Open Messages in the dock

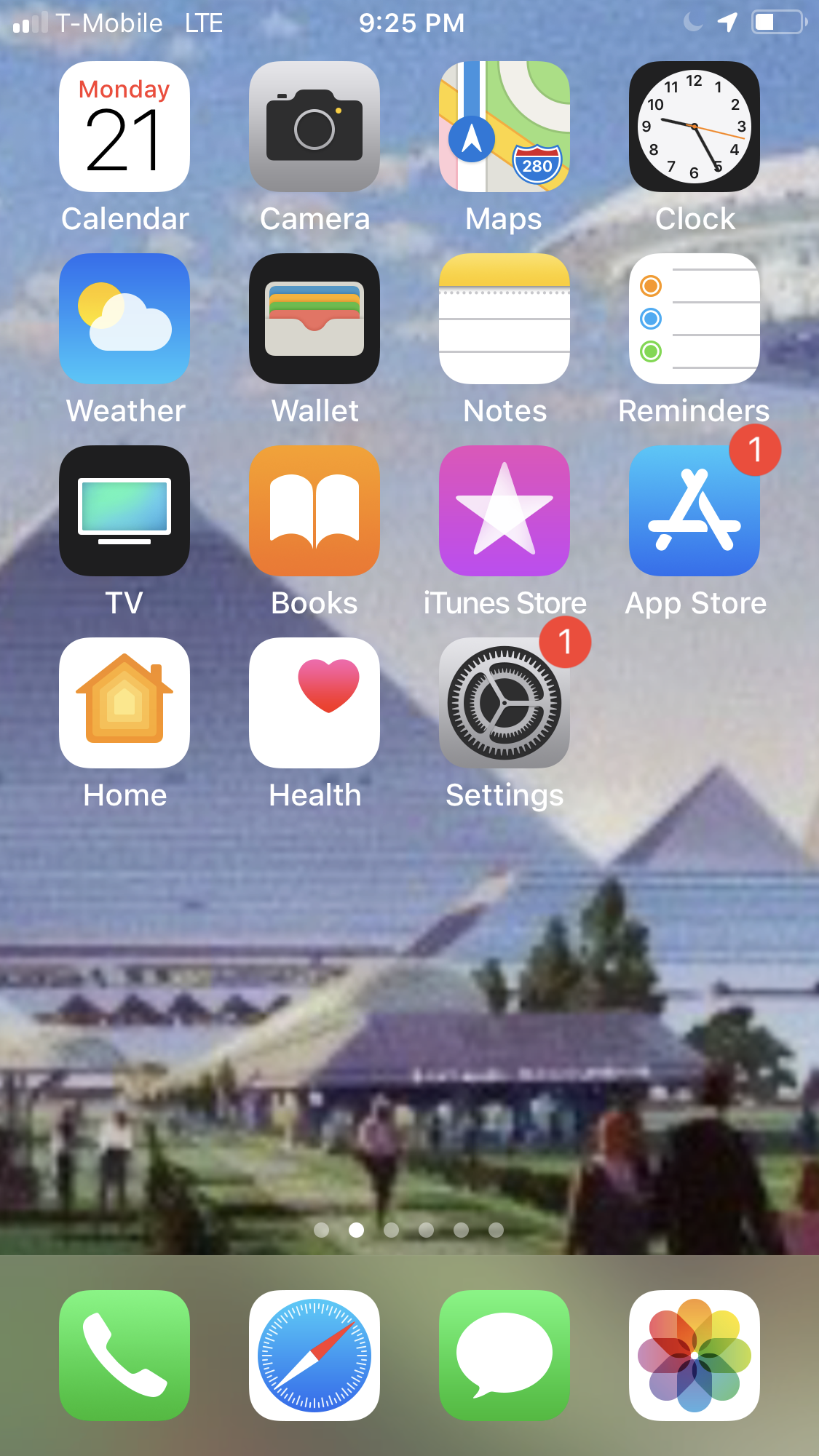pyautogui.click(x=505, y=1355)
